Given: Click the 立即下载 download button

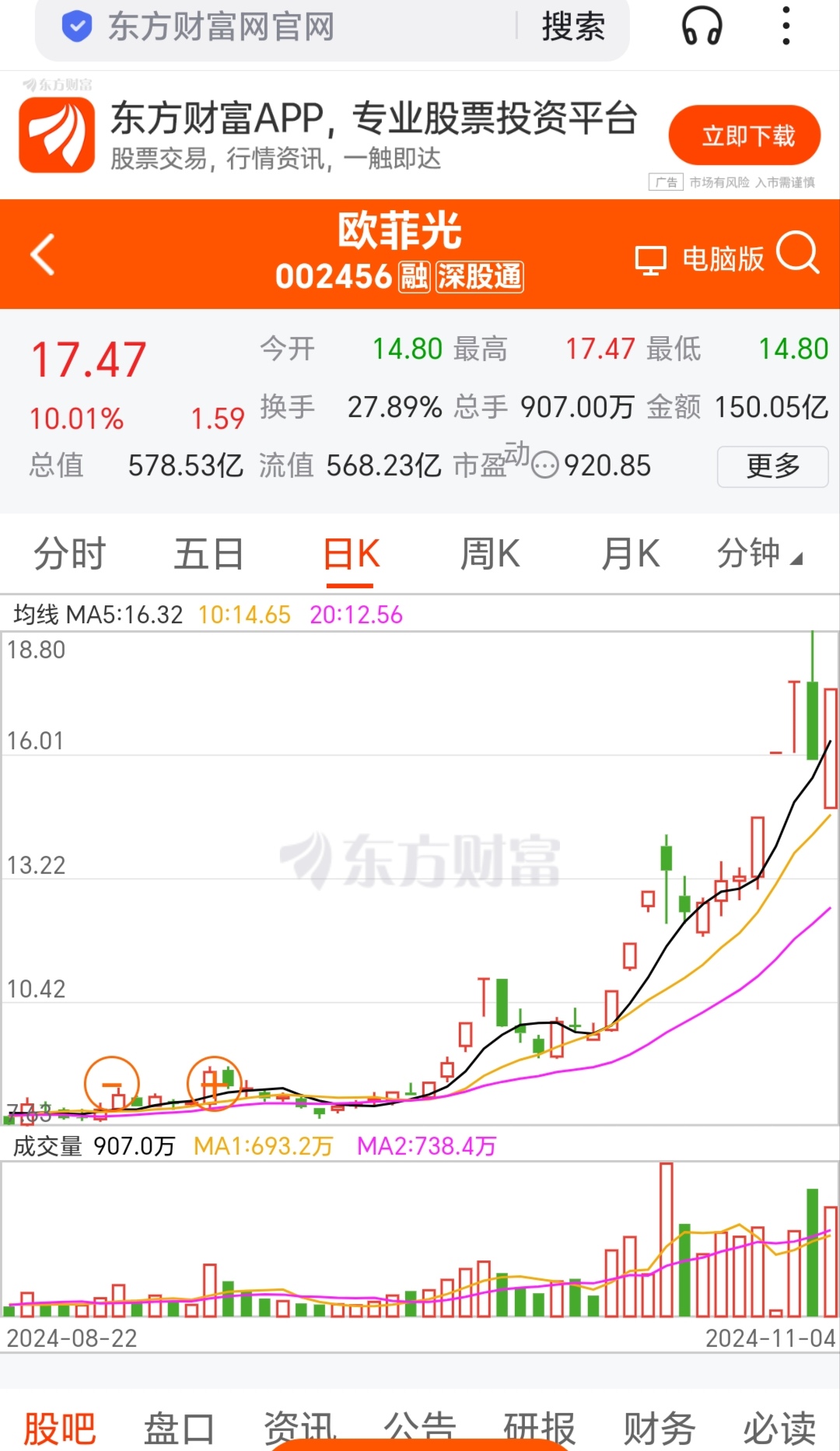Looking at the screenshot, I should coord(744,135).
